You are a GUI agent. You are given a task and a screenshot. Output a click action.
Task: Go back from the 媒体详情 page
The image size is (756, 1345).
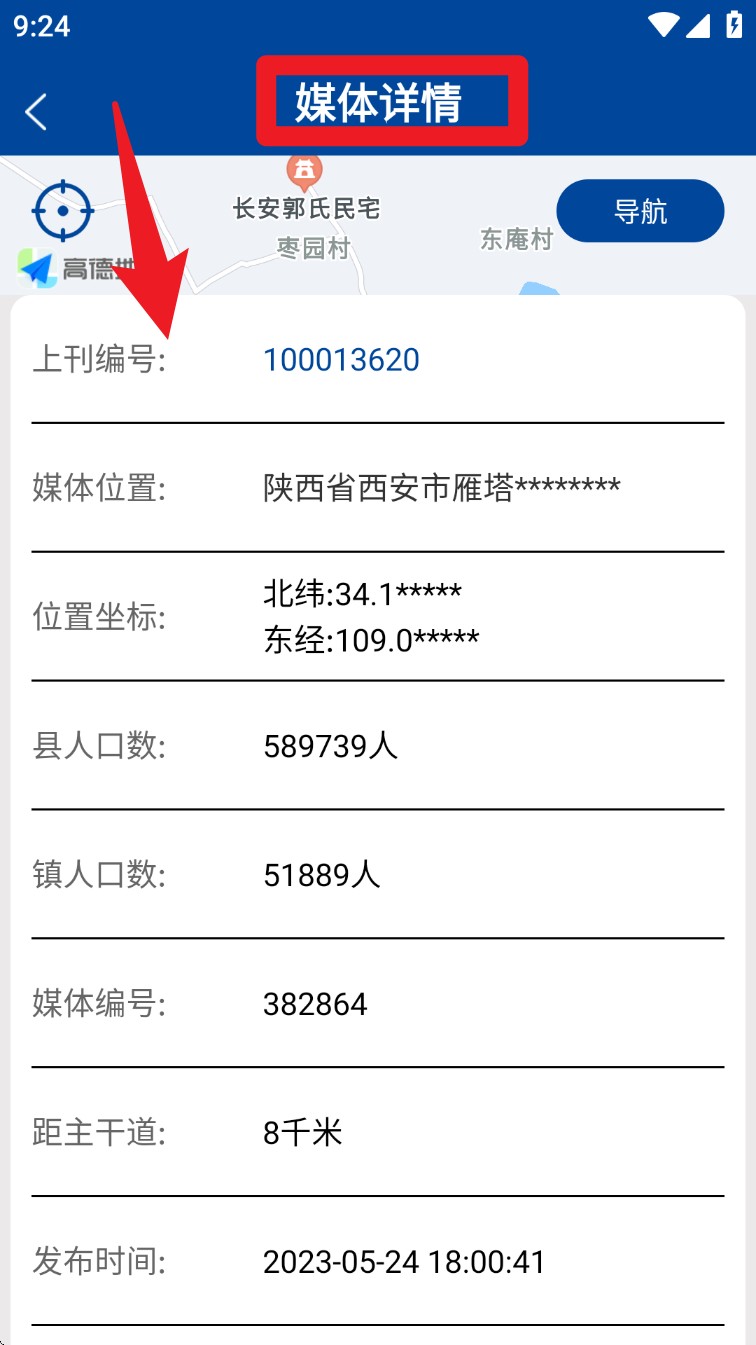(x=37, y=111)
